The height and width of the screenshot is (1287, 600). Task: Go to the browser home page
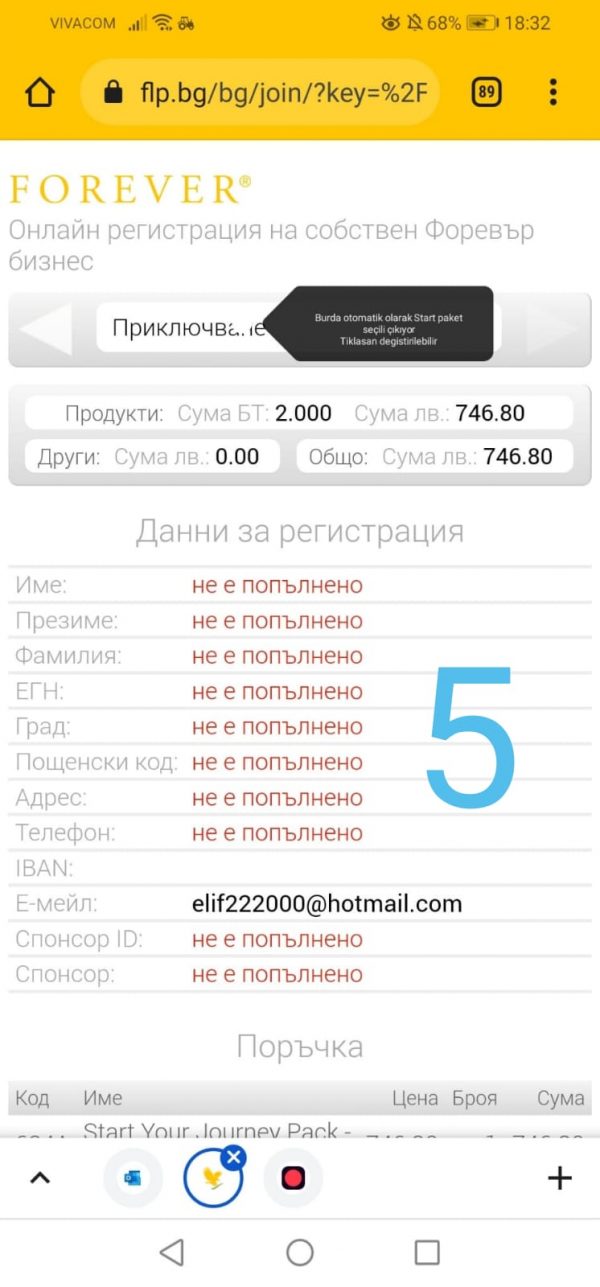[x=40, y=93]
